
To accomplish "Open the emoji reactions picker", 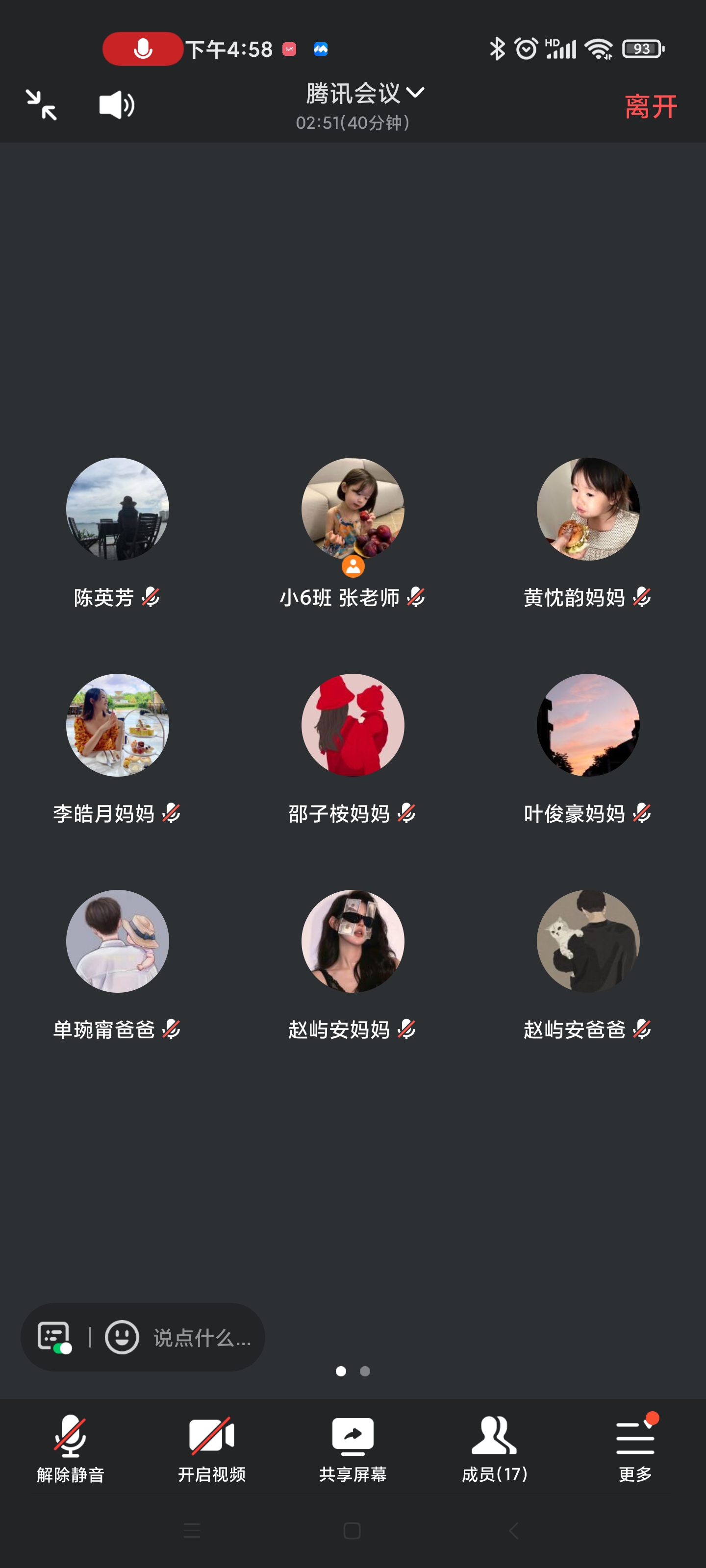I will [x=122, y=1337].
